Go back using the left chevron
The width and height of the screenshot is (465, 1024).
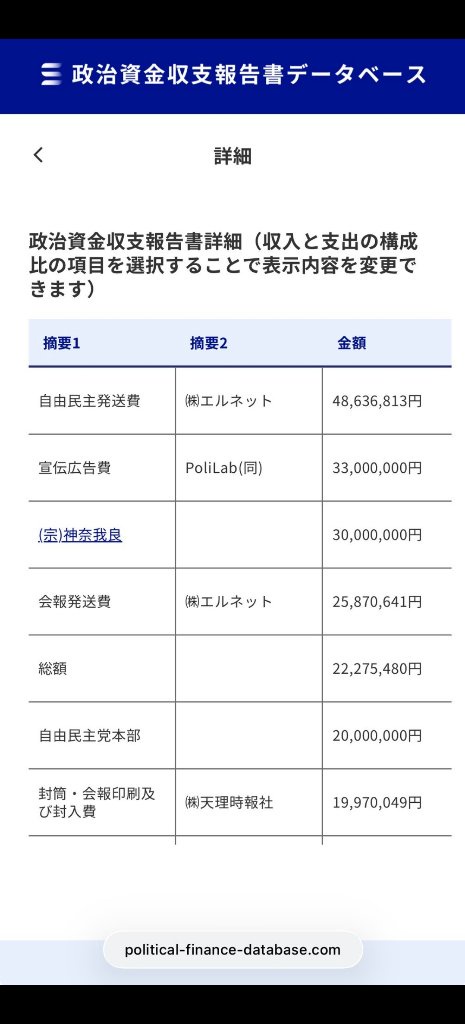39,155
